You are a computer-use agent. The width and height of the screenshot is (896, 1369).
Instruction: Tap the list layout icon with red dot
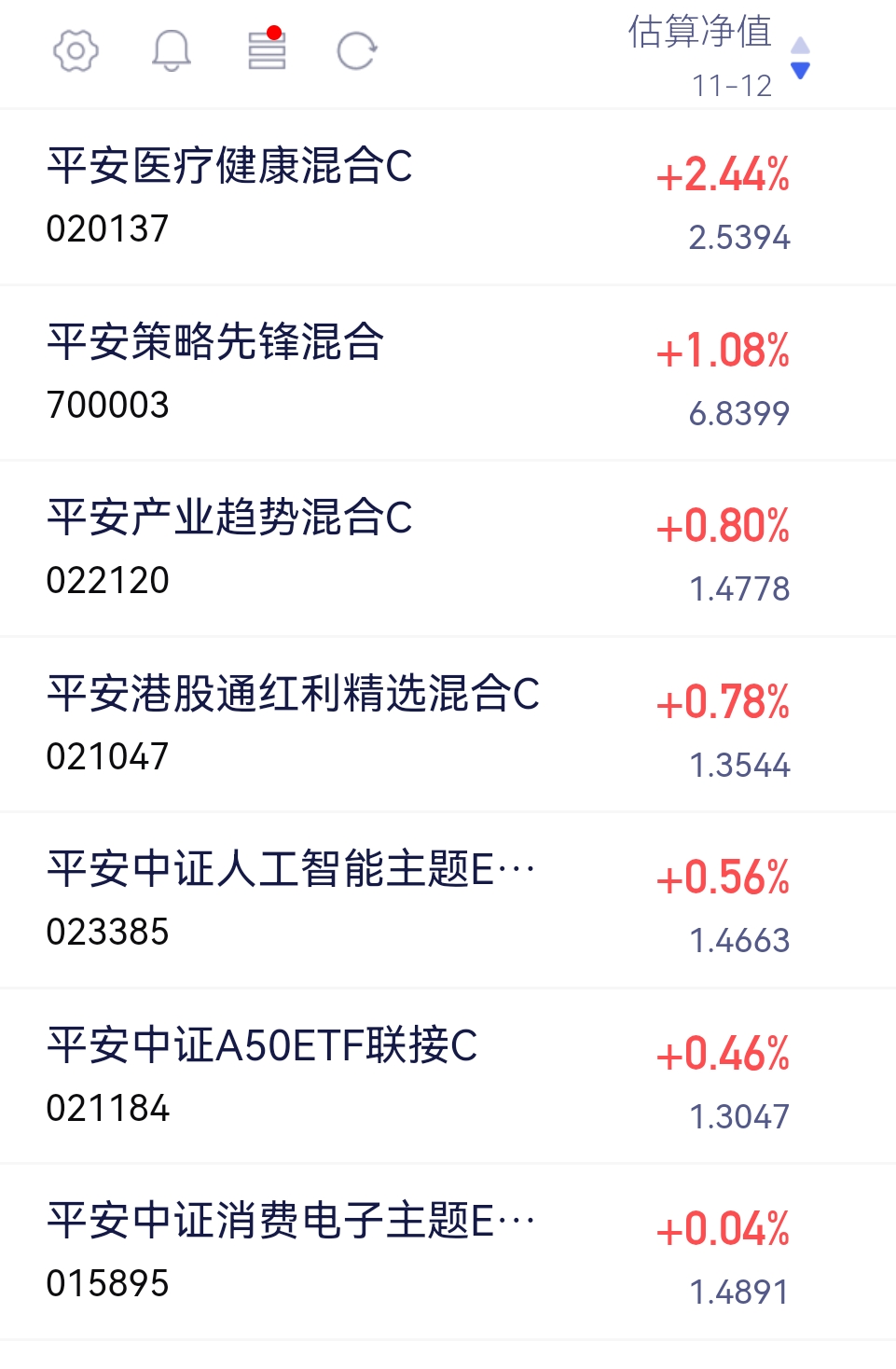click(x=267, y=50)
